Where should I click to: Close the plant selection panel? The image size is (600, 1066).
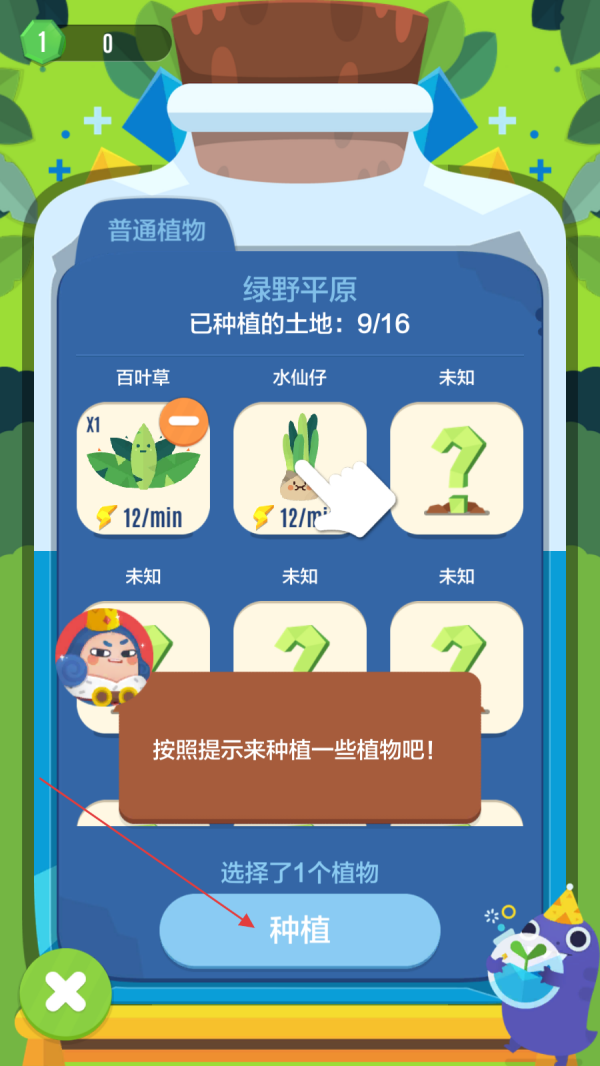65,993
